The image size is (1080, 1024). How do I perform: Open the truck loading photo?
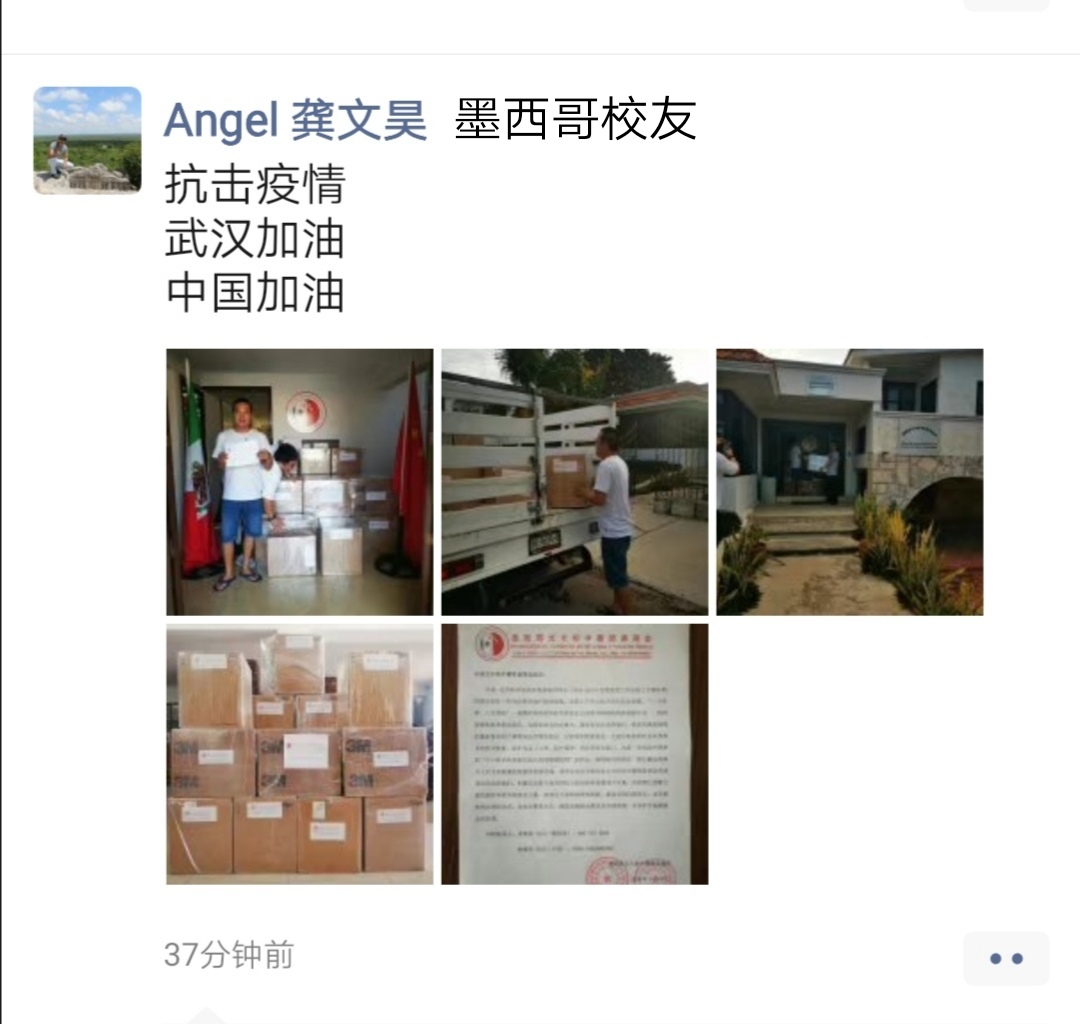574,481
